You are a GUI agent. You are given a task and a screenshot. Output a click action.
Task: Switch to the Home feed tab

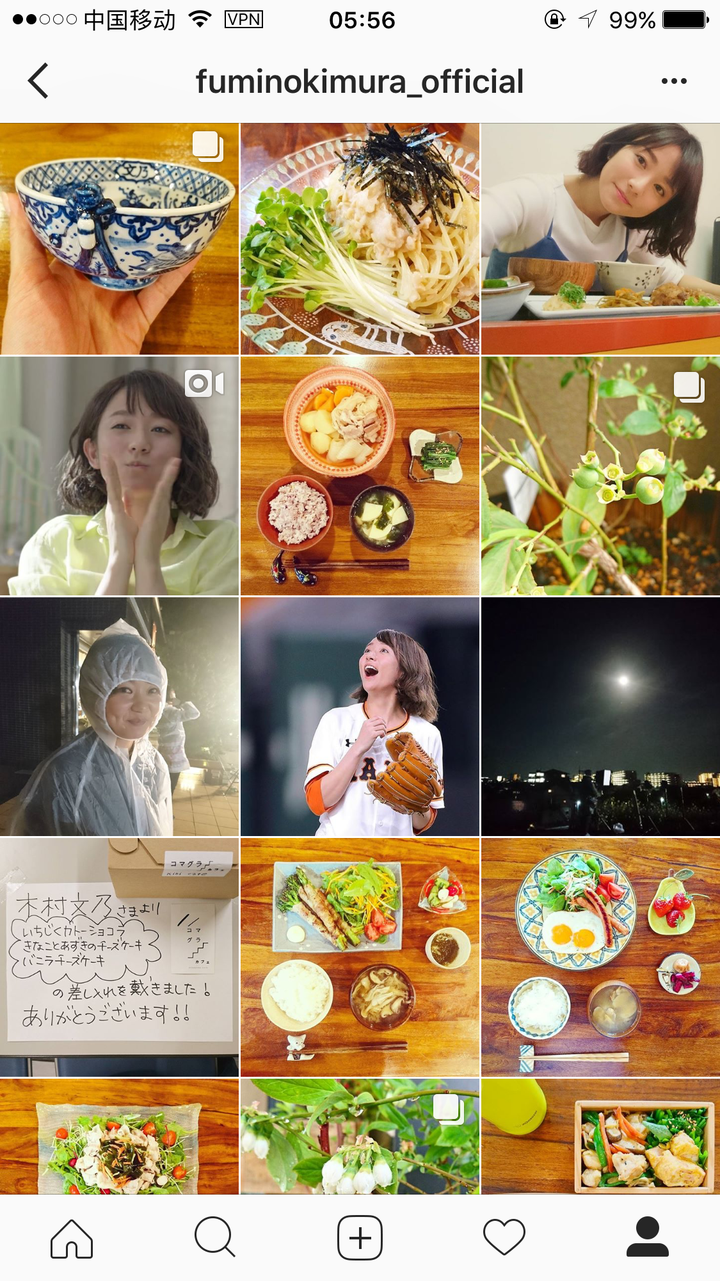coord(72,1239)
